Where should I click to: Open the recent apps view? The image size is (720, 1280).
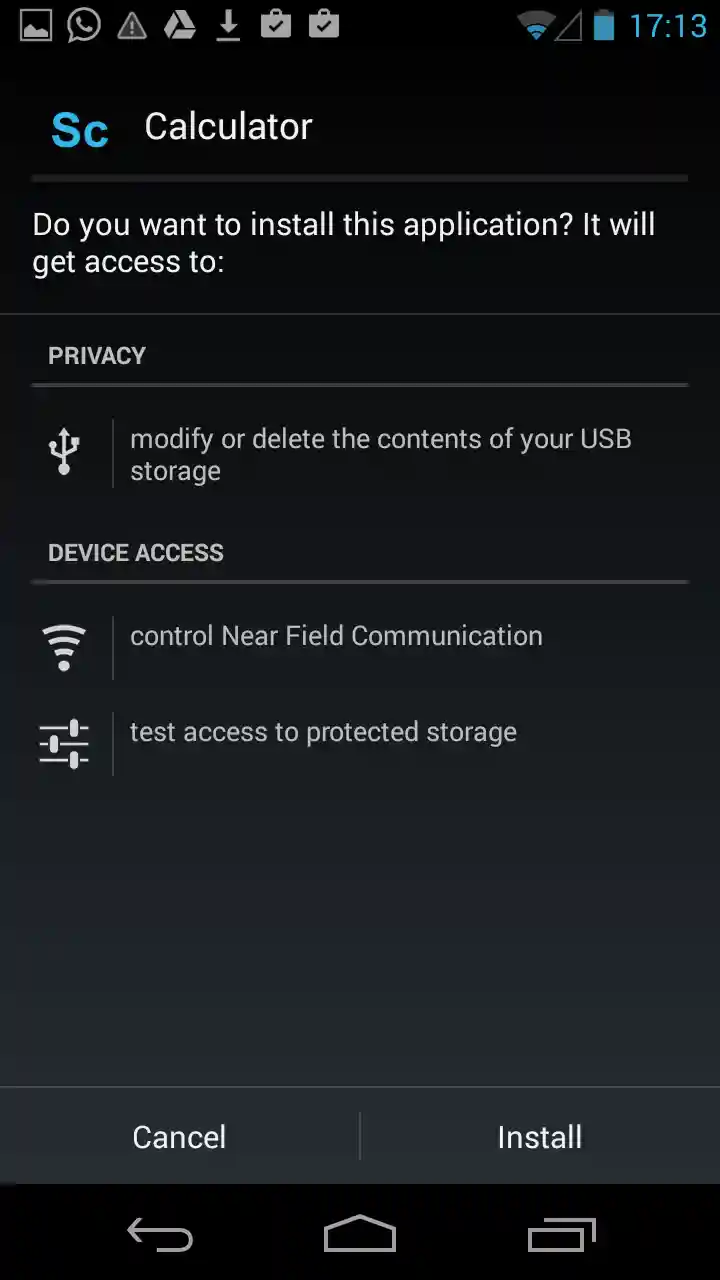tap(561, 1236)
